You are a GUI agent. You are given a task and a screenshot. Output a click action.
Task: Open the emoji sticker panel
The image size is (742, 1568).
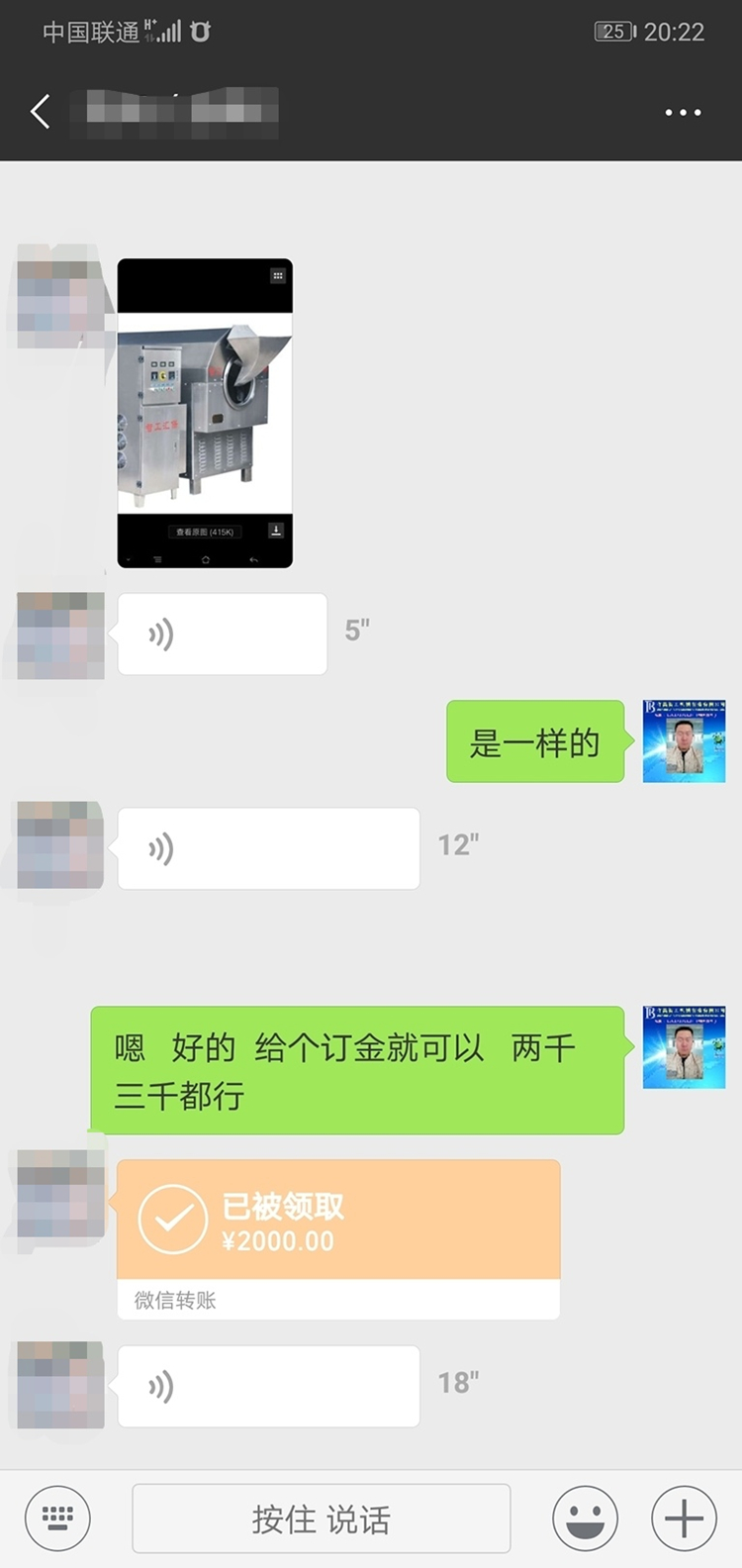[x=585, y=1519]
